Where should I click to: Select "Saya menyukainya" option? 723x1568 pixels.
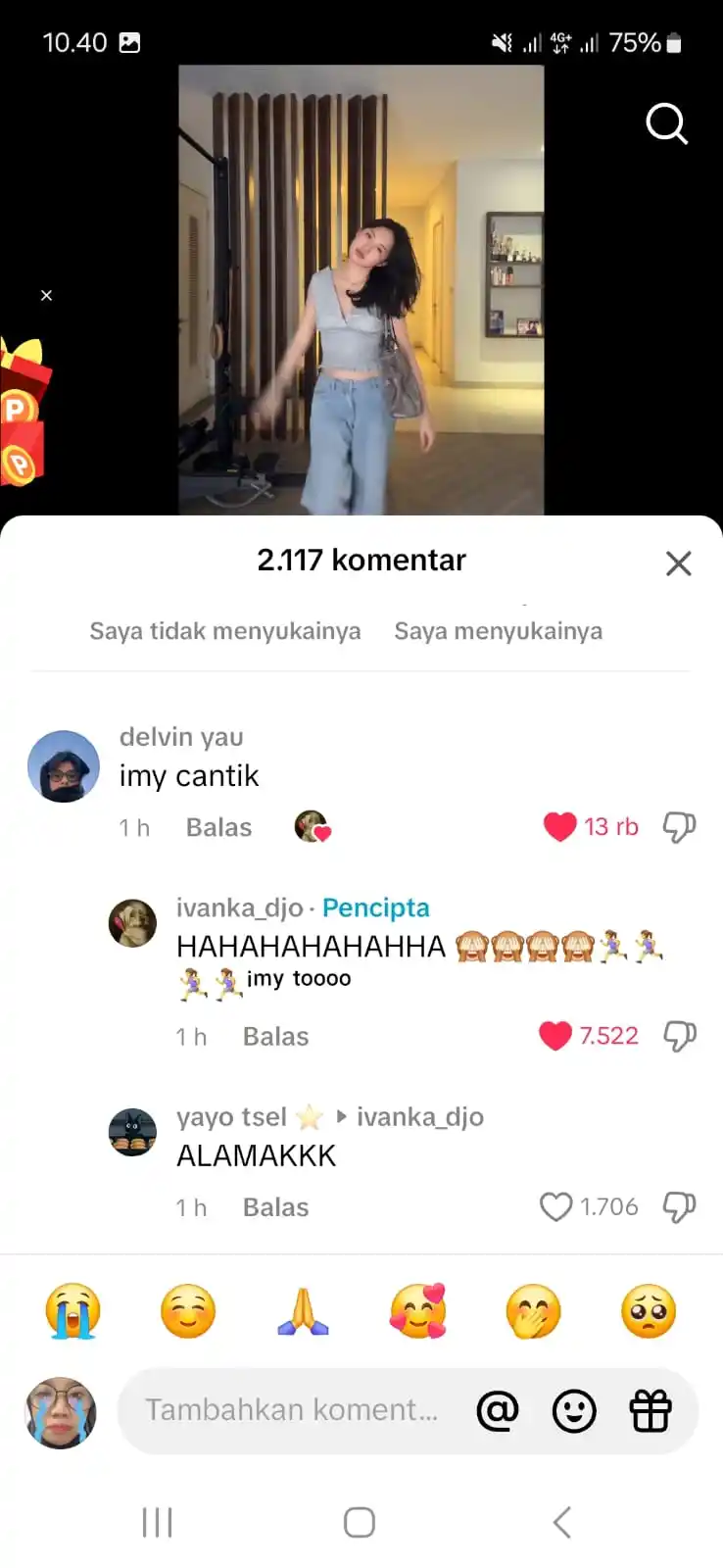point(498,631)
